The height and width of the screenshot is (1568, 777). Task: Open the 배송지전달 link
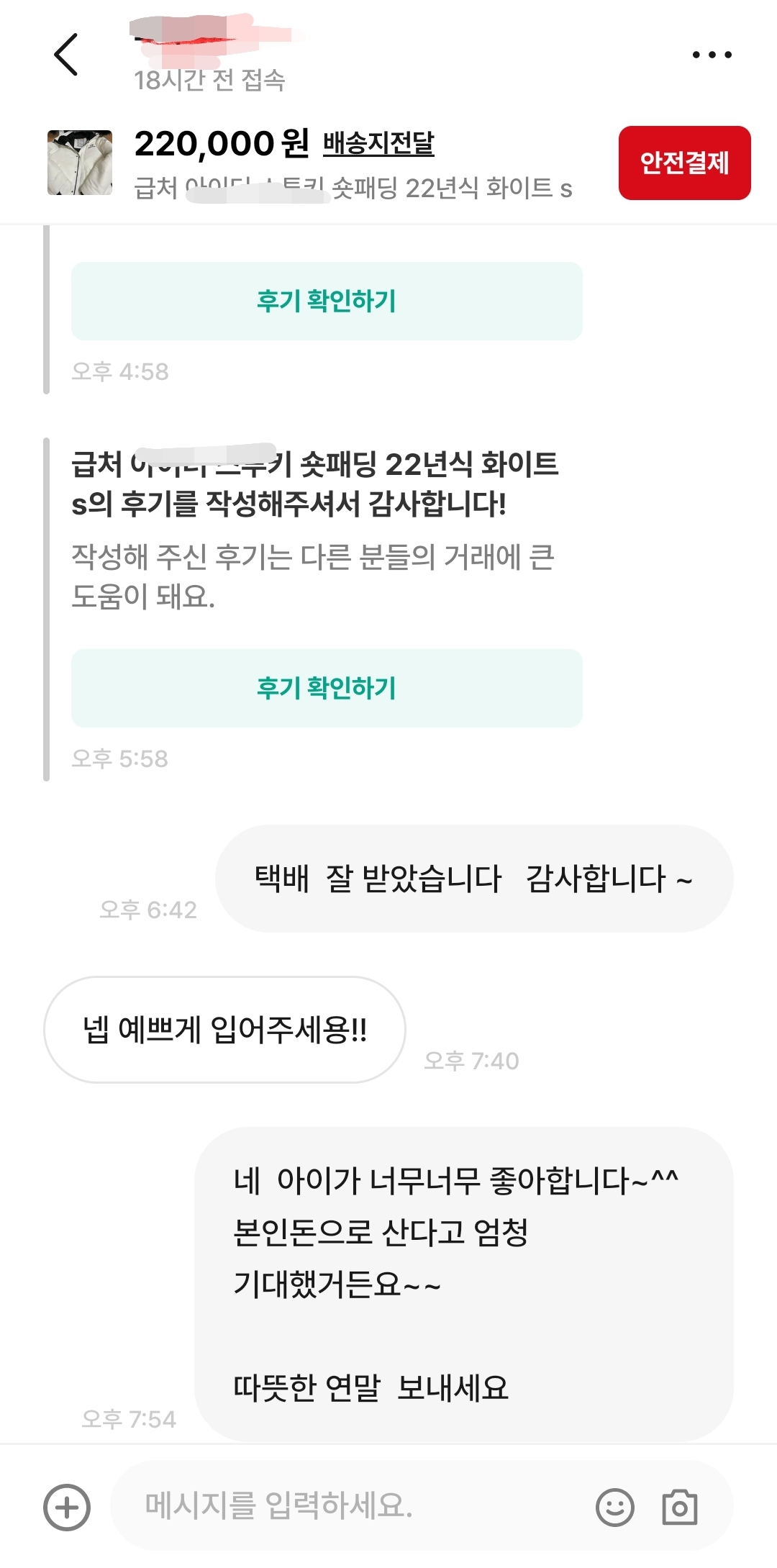(378, 143)
